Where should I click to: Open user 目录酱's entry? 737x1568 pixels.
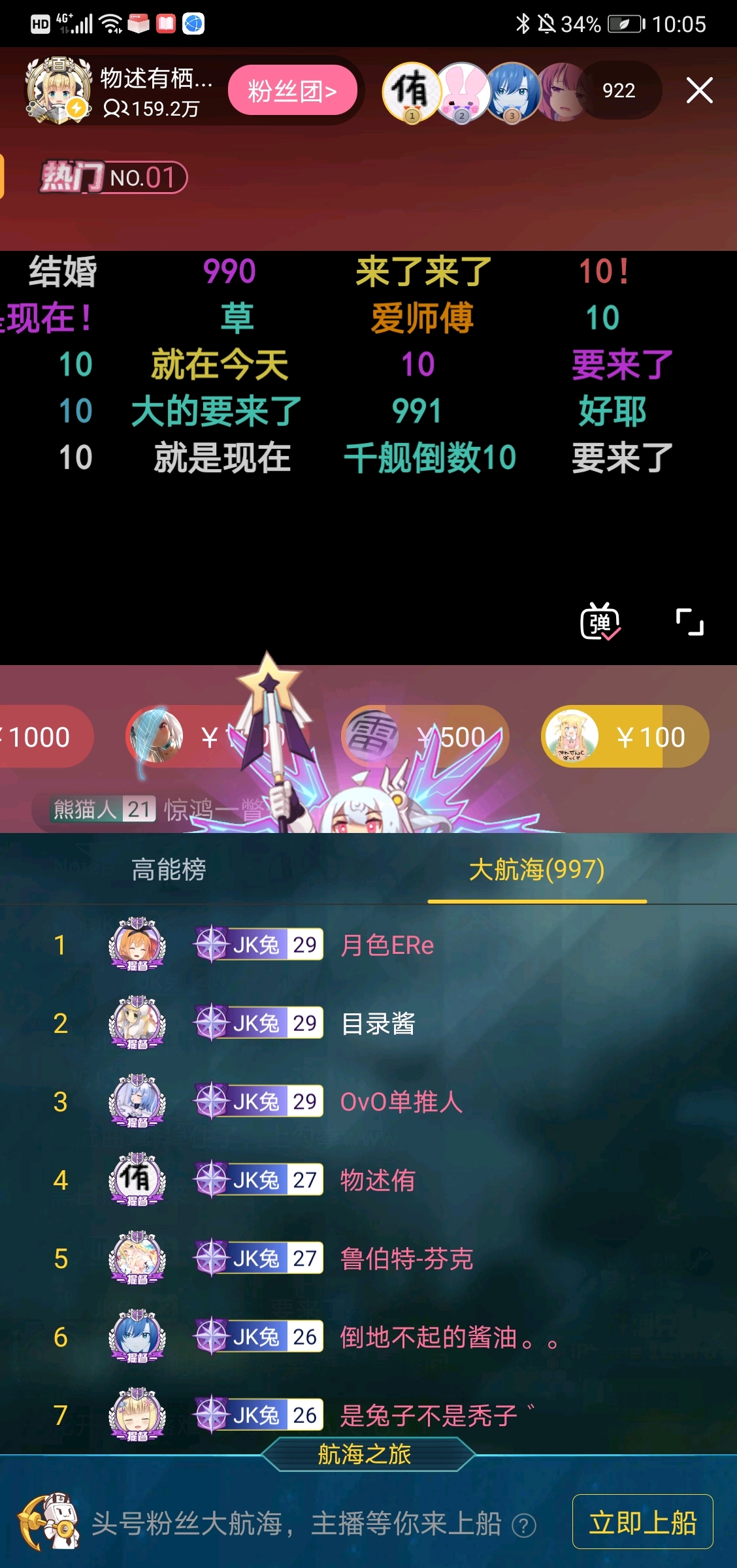[x=378, y=1024]
